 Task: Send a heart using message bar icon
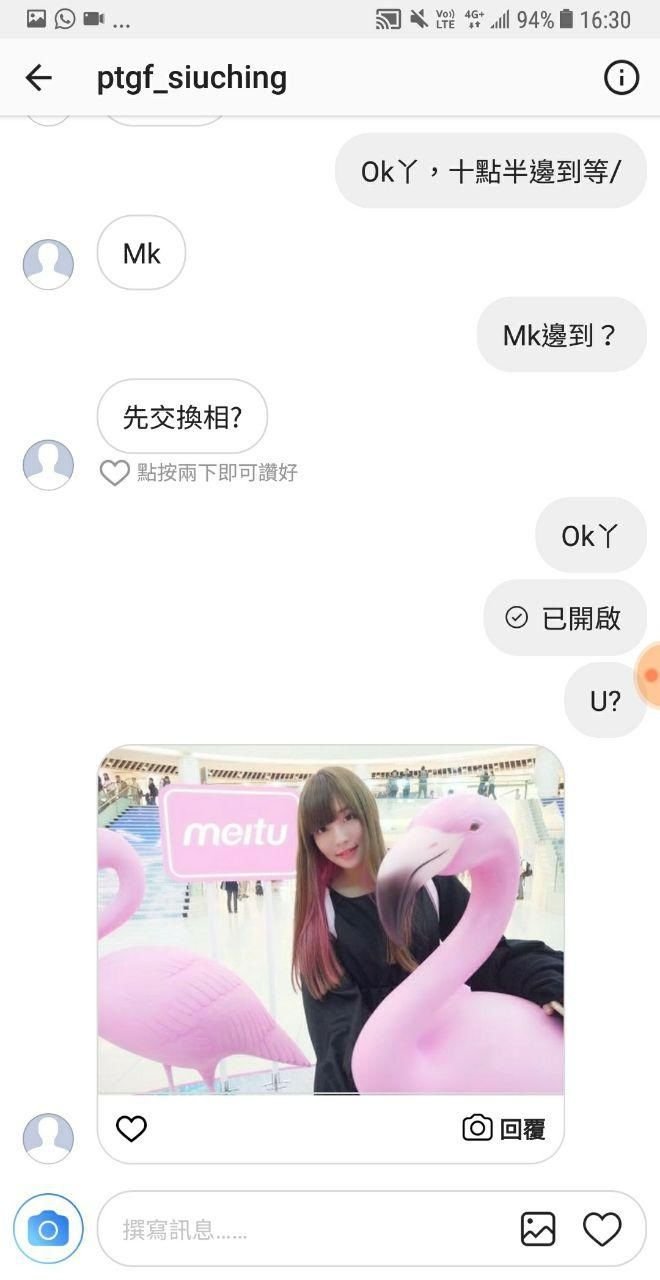(x=602, y=1229)
